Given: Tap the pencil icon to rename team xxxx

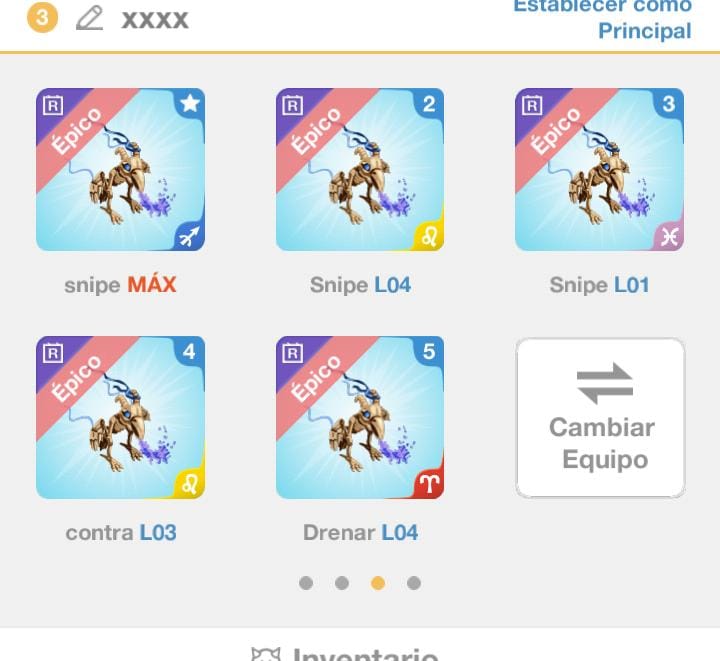Looking at the screenshot, I should tap(90, 18).
